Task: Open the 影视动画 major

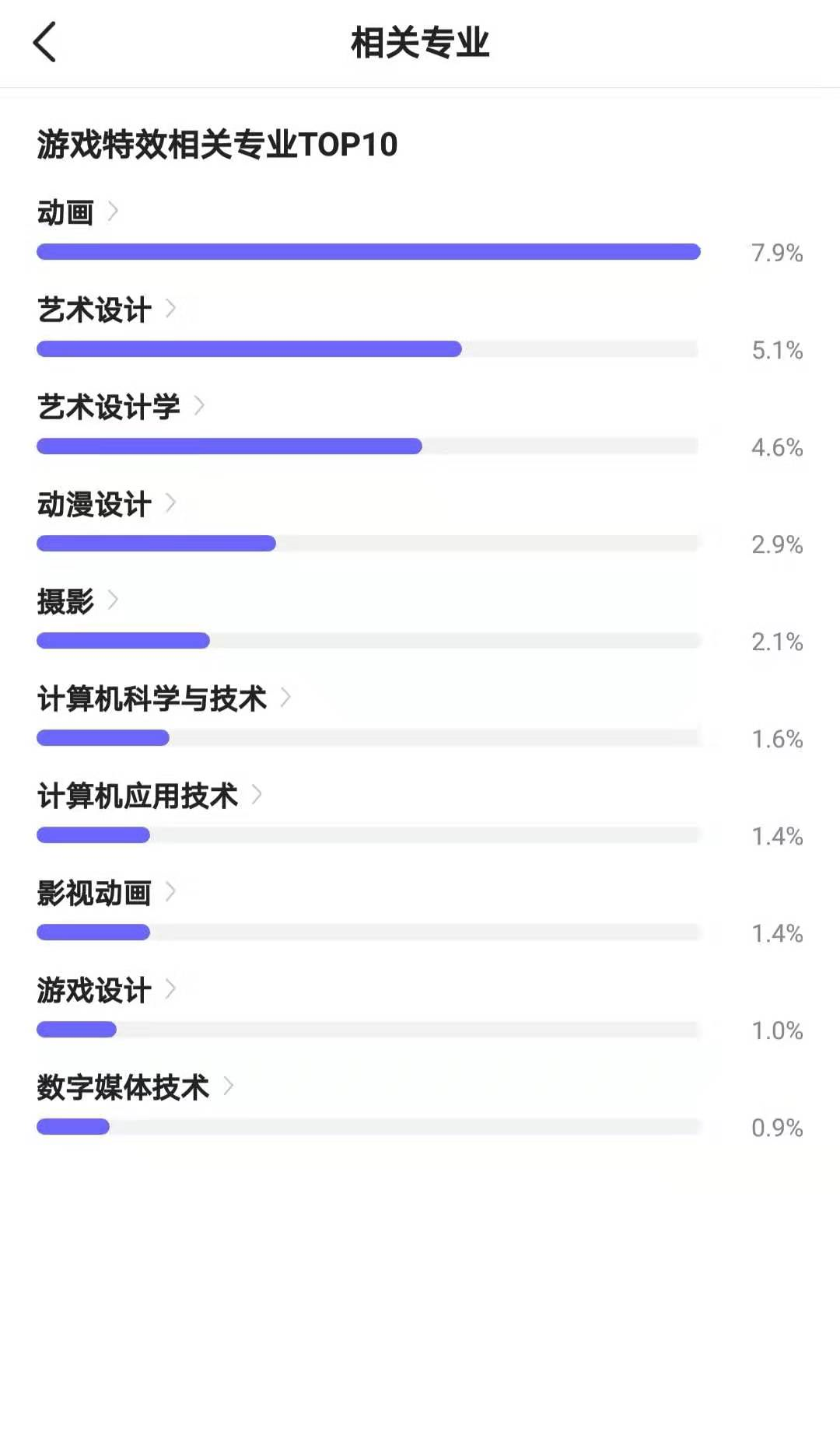Action: (107, 892)
